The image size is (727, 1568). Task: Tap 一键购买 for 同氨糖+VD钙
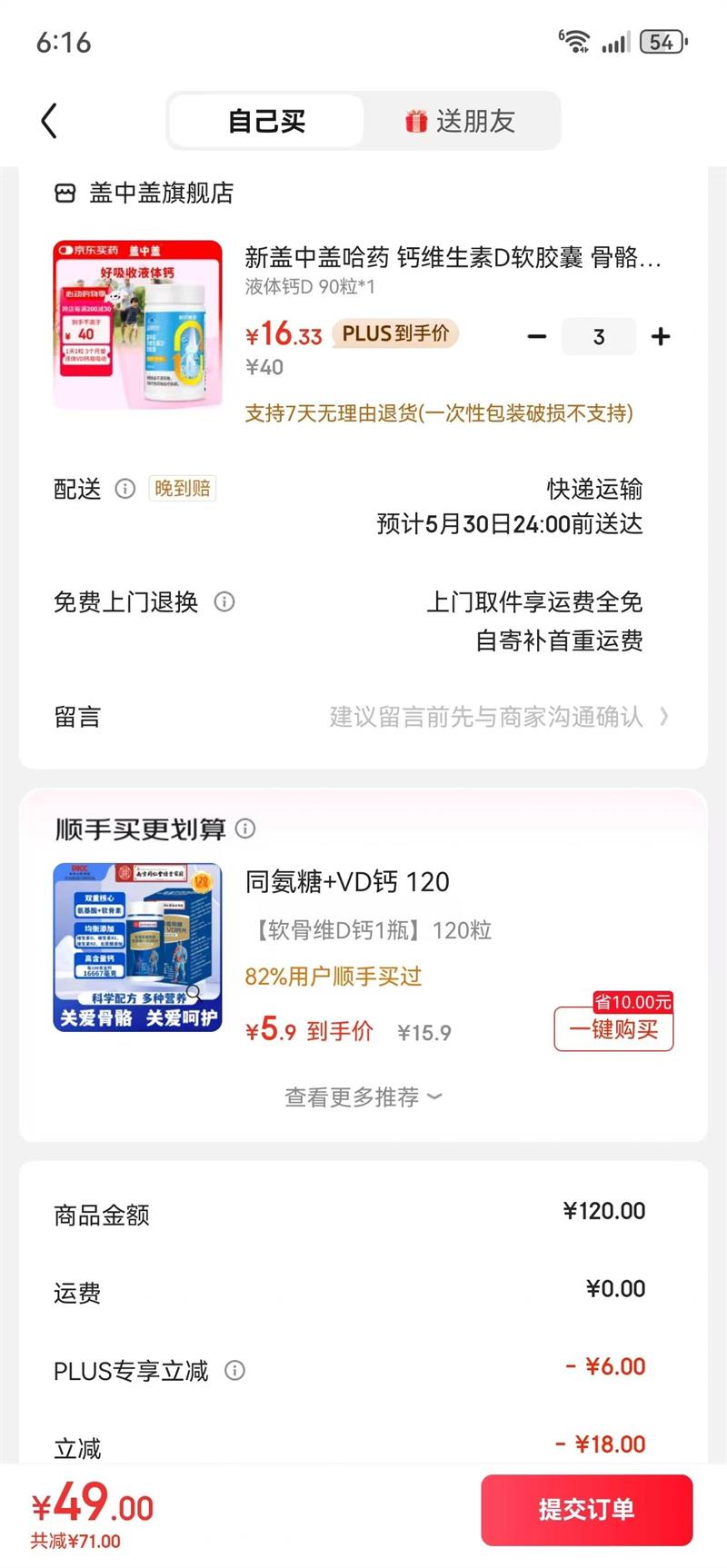[x=613, y=1029]
